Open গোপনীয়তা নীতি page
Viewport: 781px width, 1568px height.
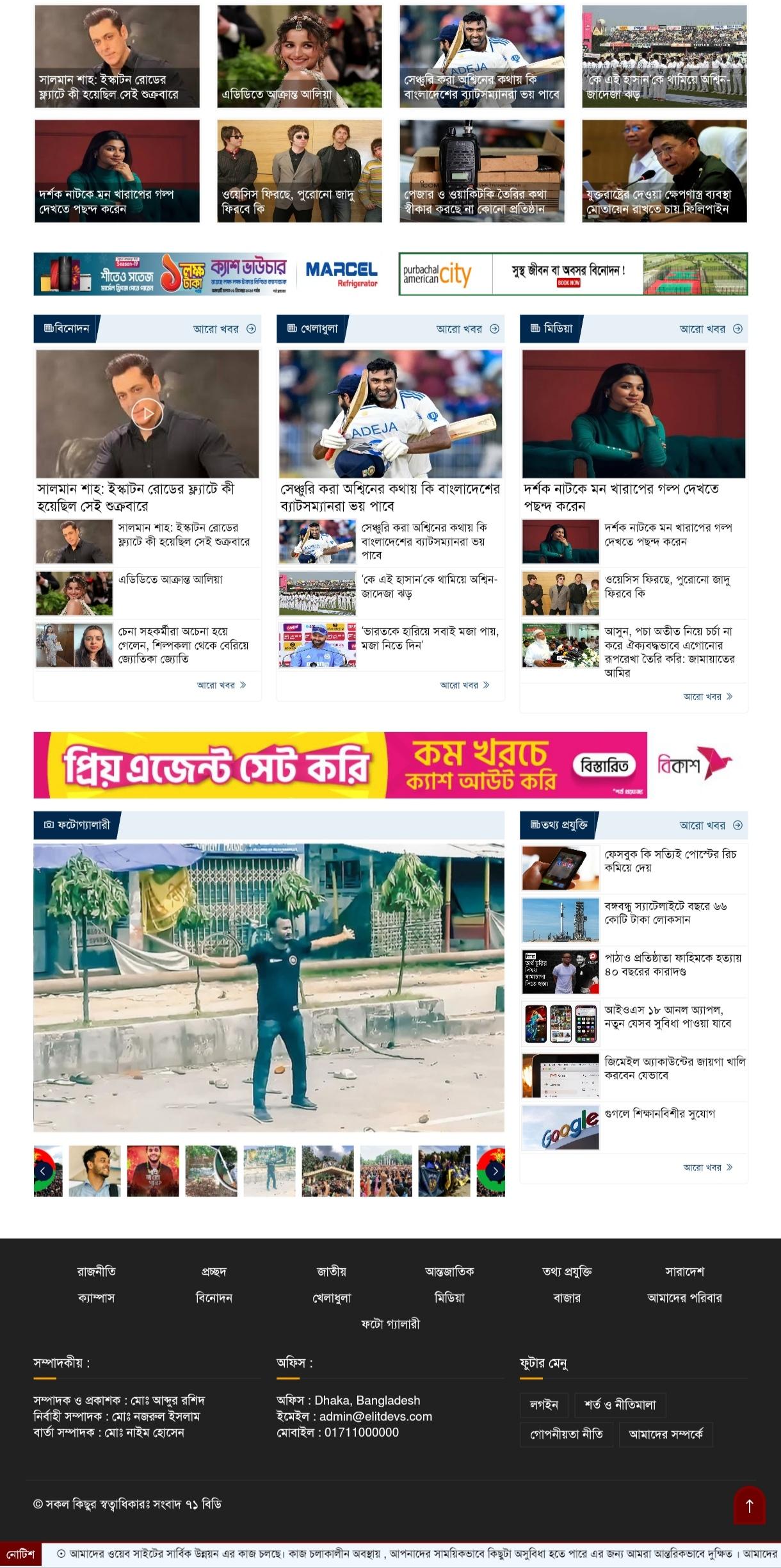point(567,1434)
